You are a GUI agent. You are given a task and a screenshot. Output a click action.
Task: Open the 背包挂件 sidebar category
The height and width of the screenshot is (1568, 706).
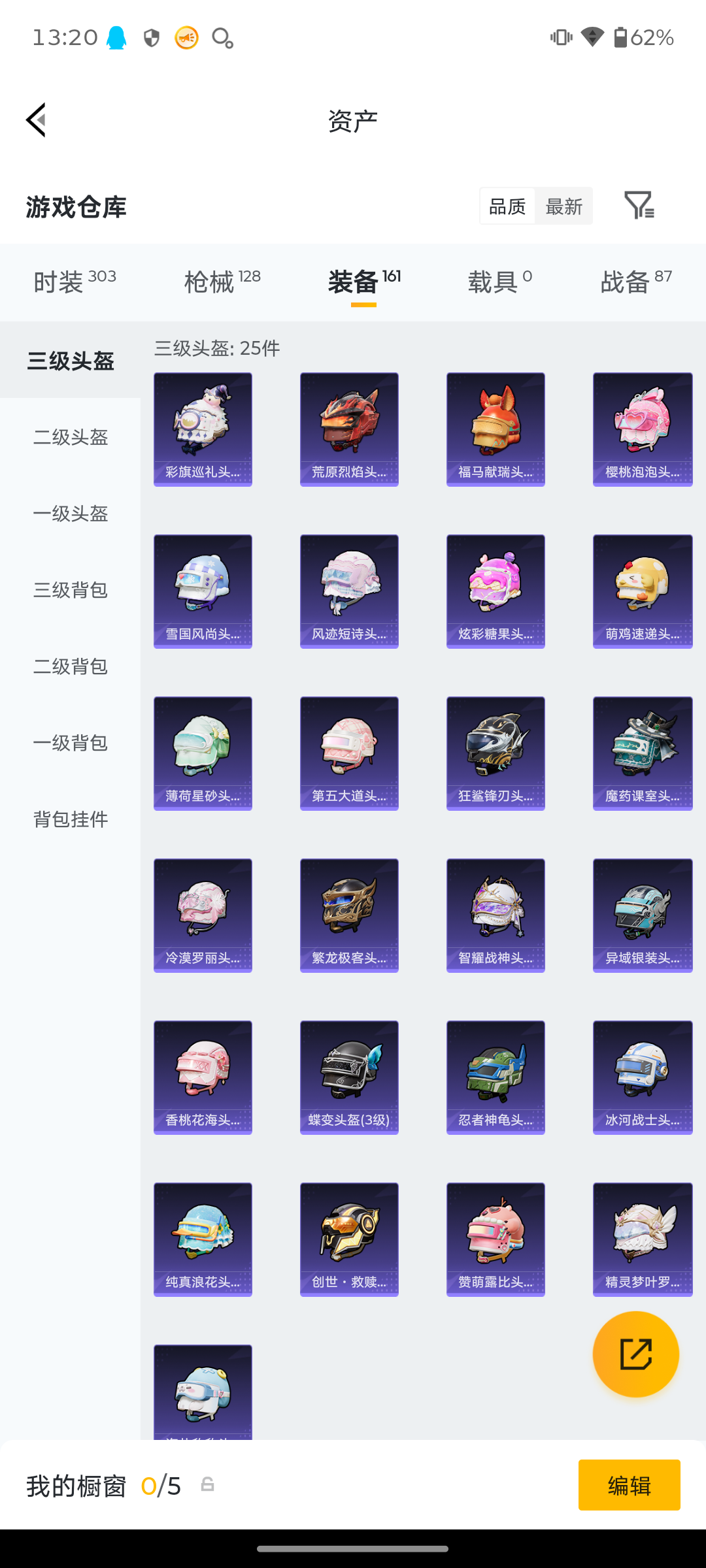(70, 819)
